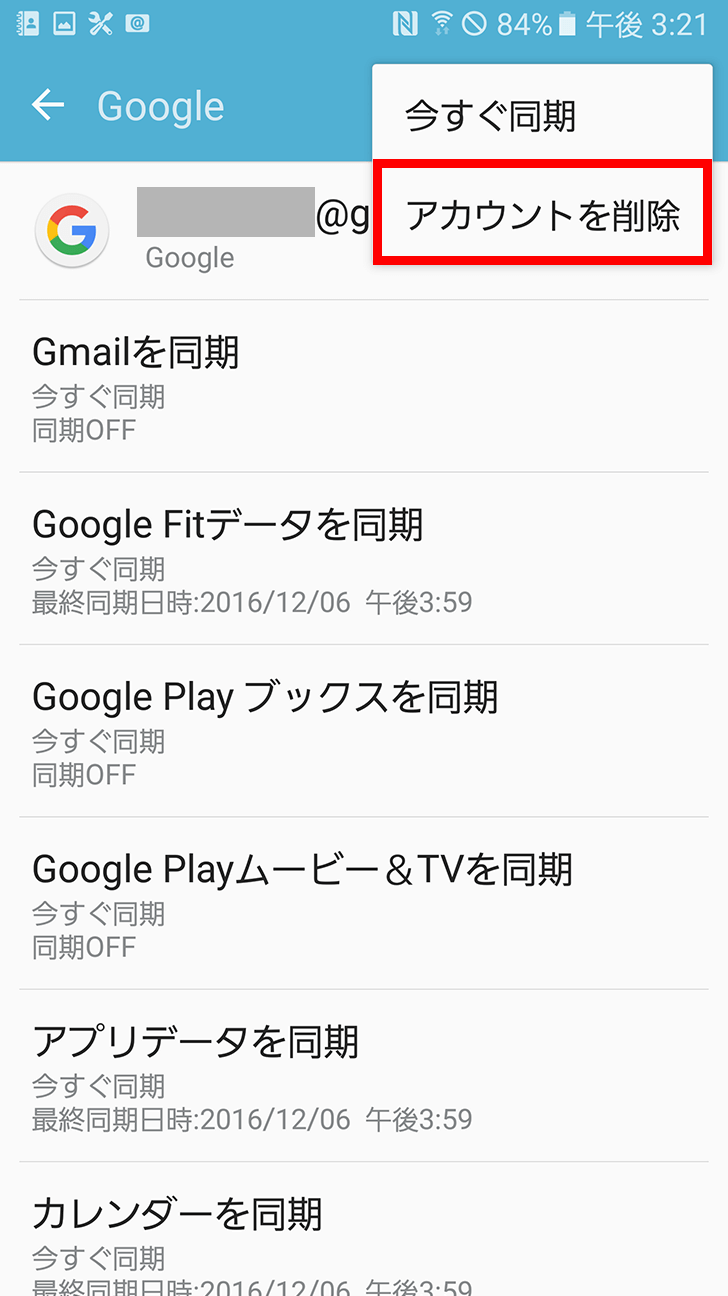Go back using the arrow beside Google
Image resolution: width=728 pixels, height=1296 pixels.
pyautogui.click(x=48, y=105)
